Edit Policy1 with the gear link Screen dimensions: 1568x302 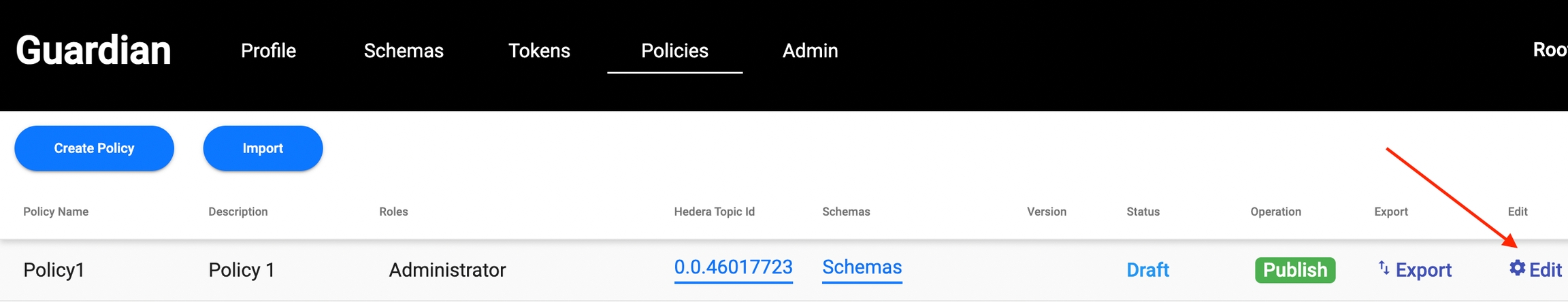point(1535,270)
